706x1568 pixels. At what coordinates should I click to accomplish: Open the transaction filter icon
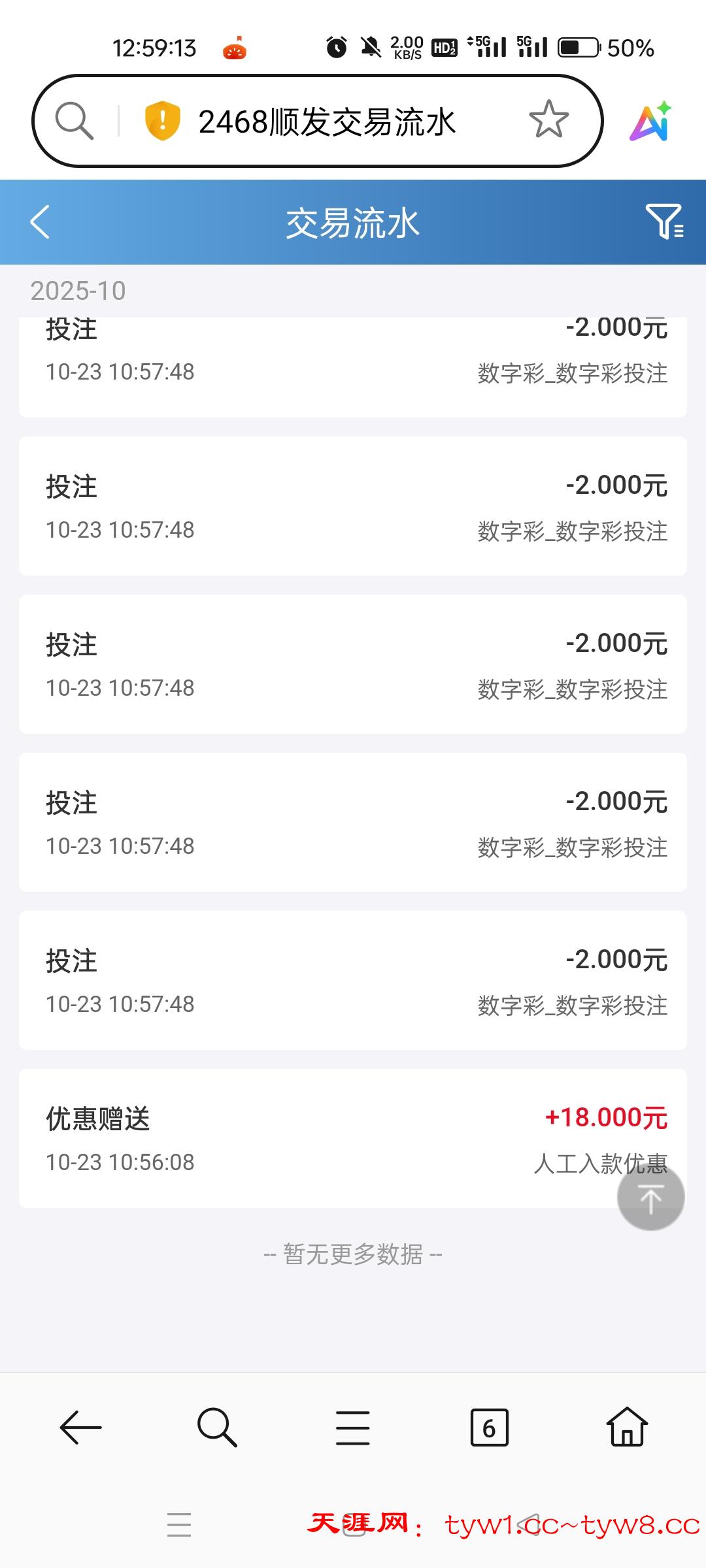click(664, 221)
